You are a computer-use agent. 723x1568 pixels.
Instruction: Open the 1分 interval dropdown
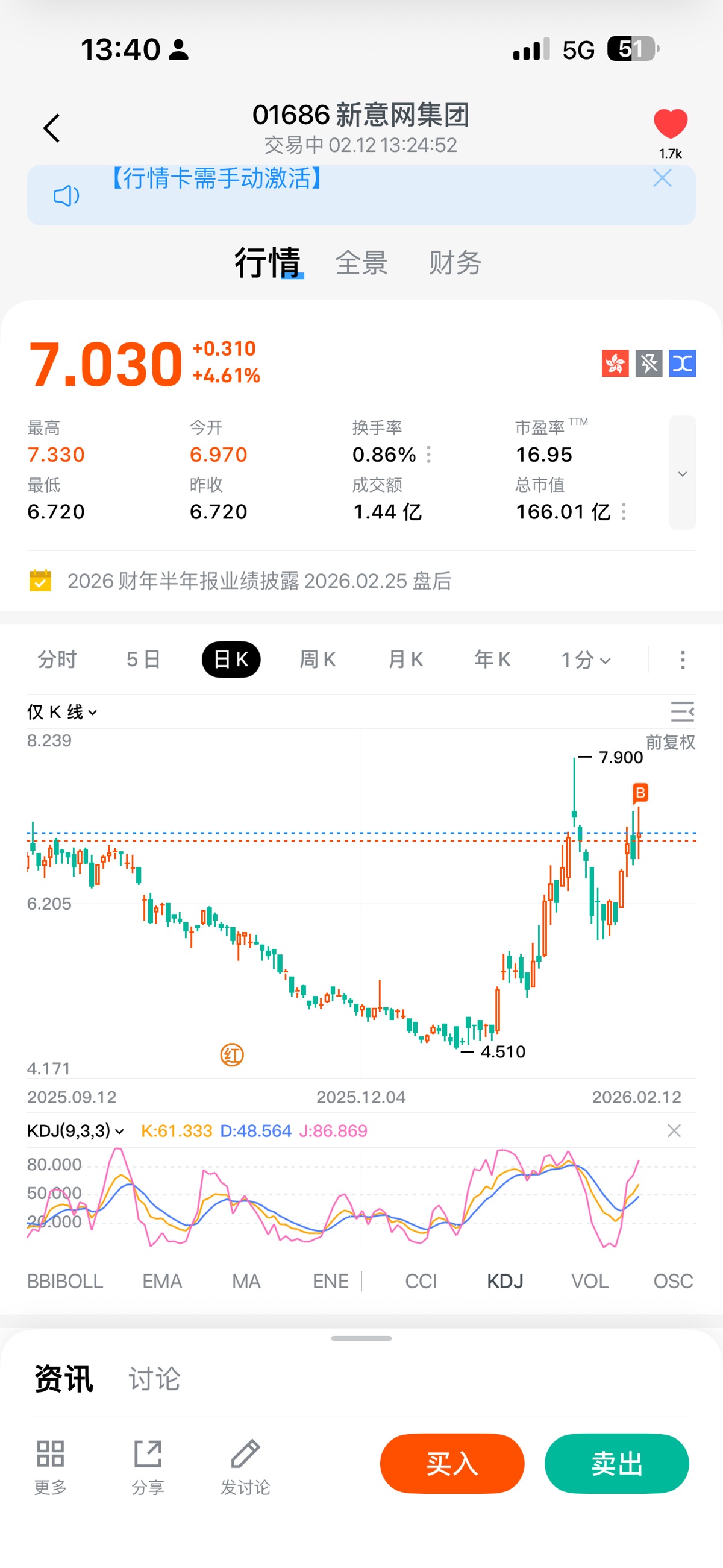585,660
